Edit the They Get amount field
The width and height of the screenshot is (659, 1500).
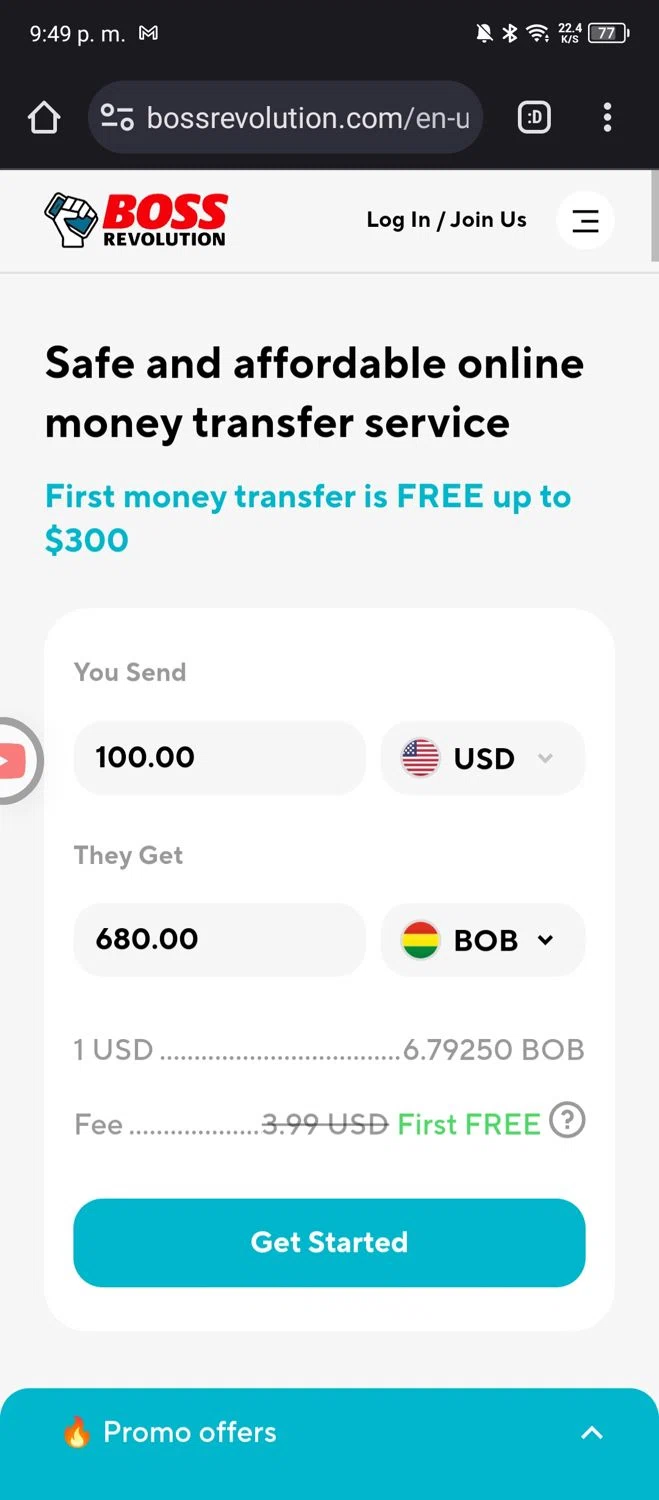[x=219, y=940]
